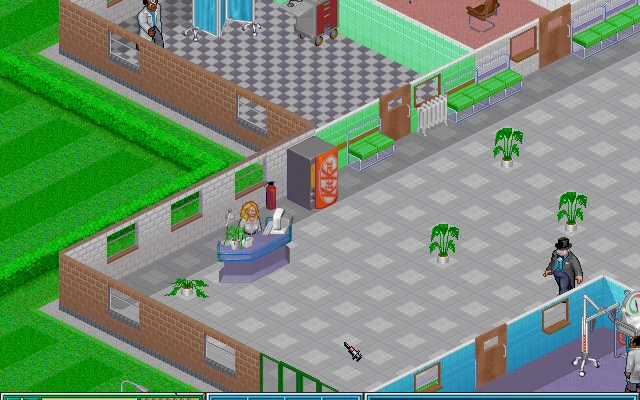
Task: Select the doctor in the top-left room
Action: point(149,22)
